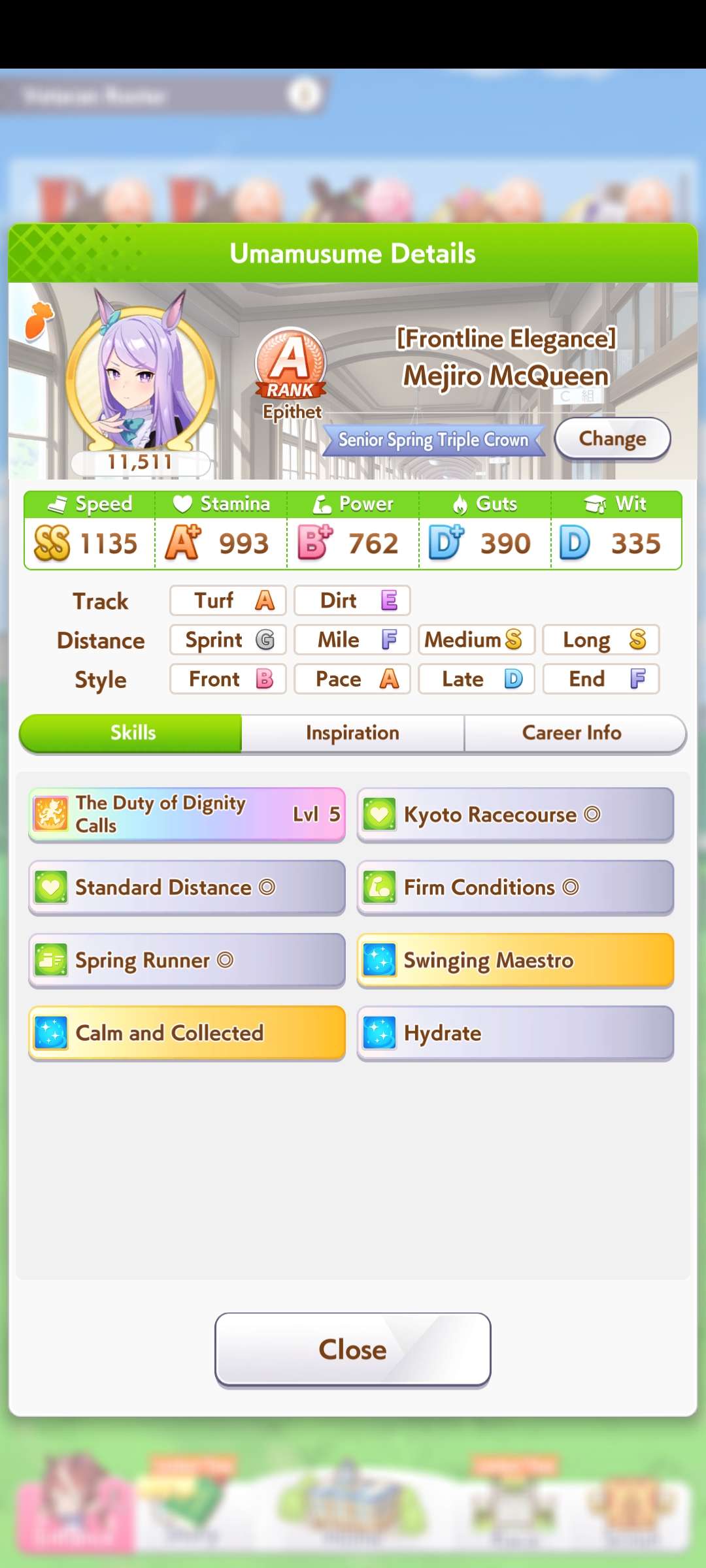Open the Firm Conditions skill
This screenshot has height=1568, width=706.
515,887
